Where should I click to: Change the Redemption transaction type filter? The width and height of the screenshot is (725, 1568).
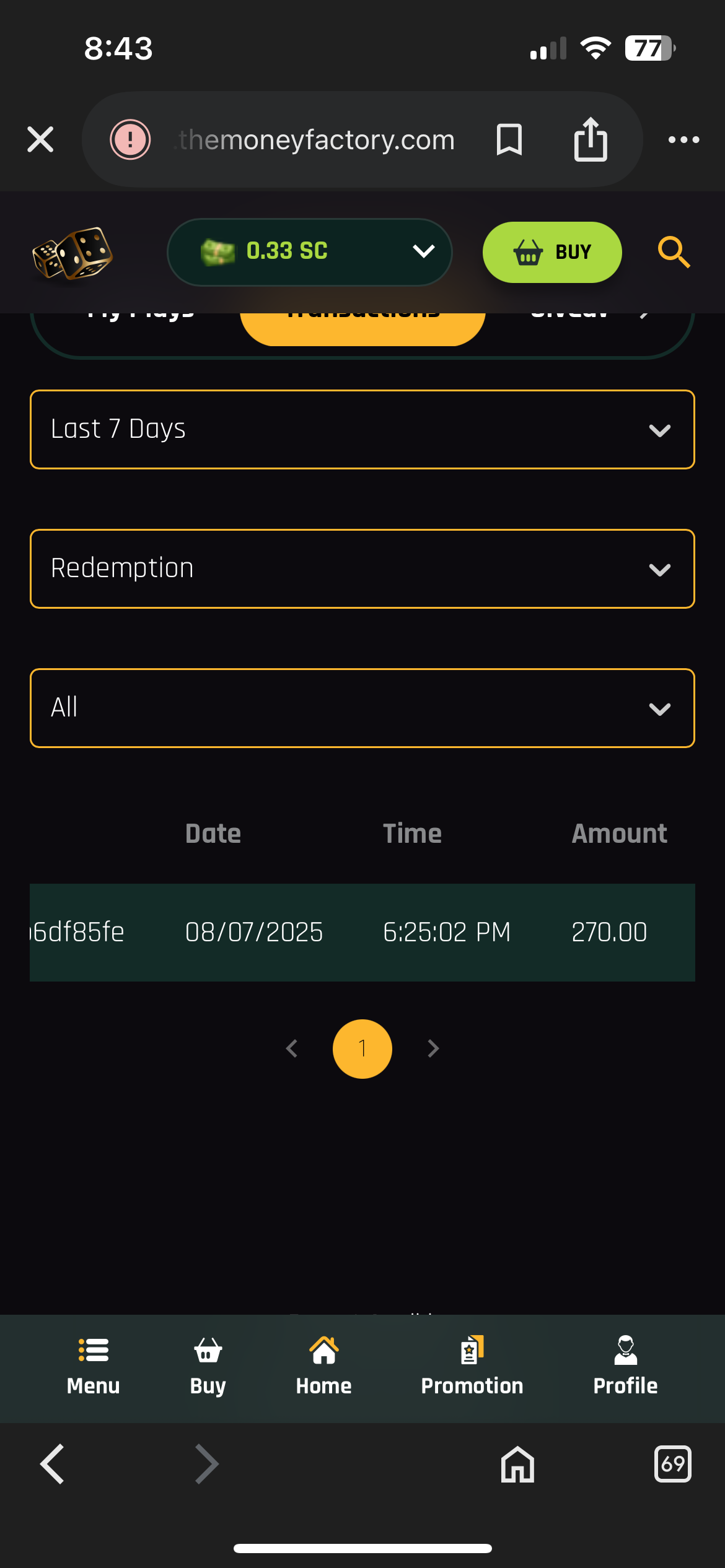click(362, 568)
